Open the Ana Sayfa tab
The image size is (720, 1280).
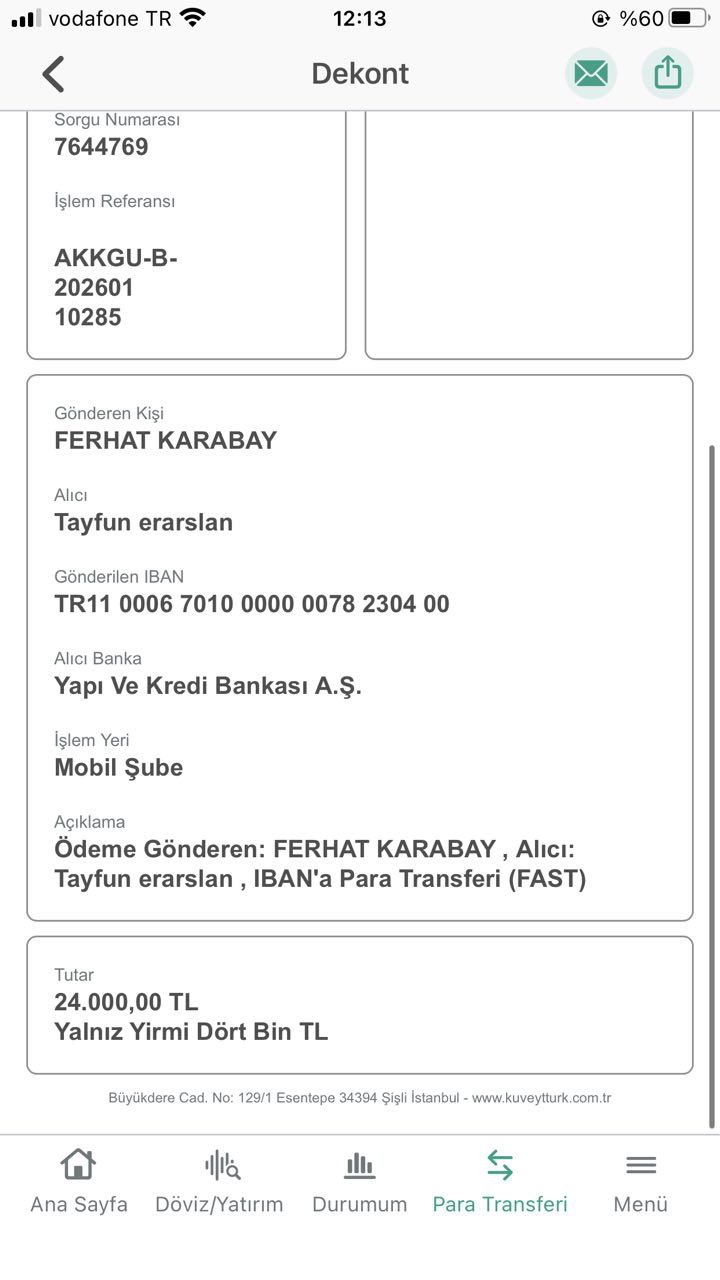[x=79, y=1182]
